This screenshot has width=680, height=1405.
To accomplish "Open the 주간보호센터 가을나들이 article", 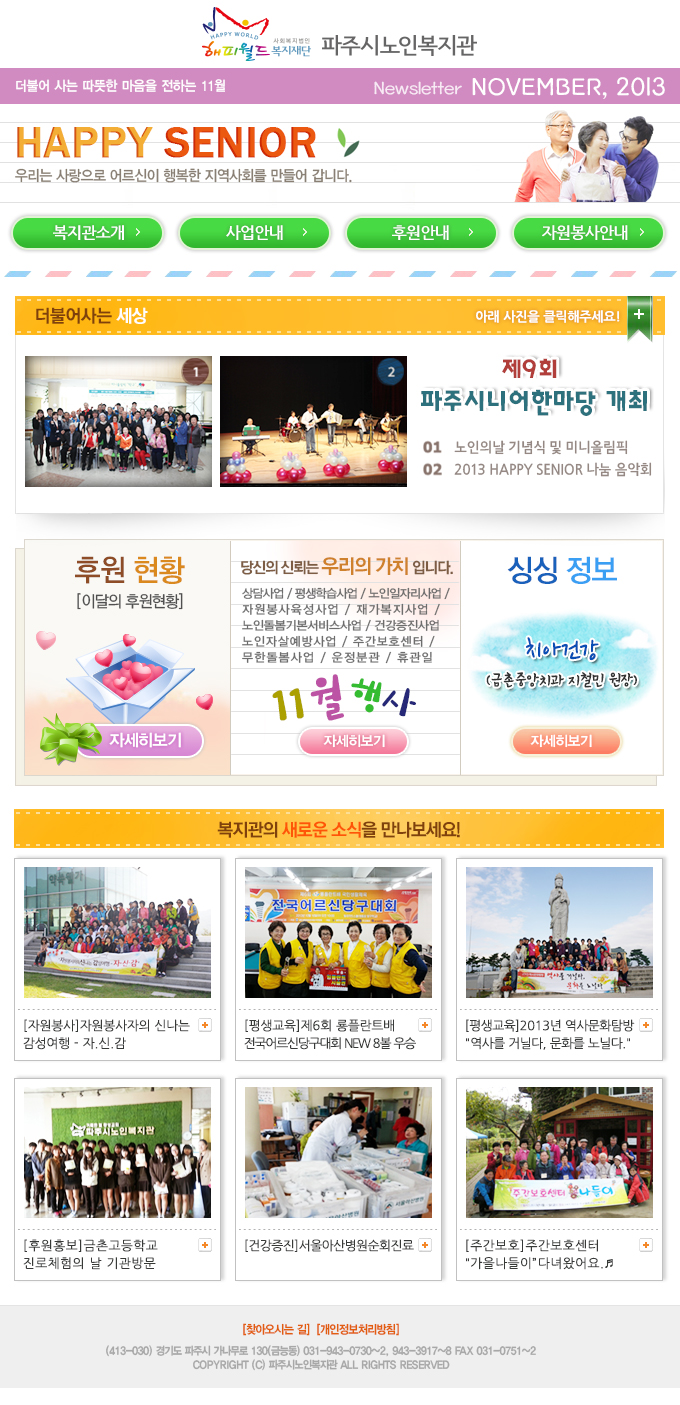I will point(546,1253).
